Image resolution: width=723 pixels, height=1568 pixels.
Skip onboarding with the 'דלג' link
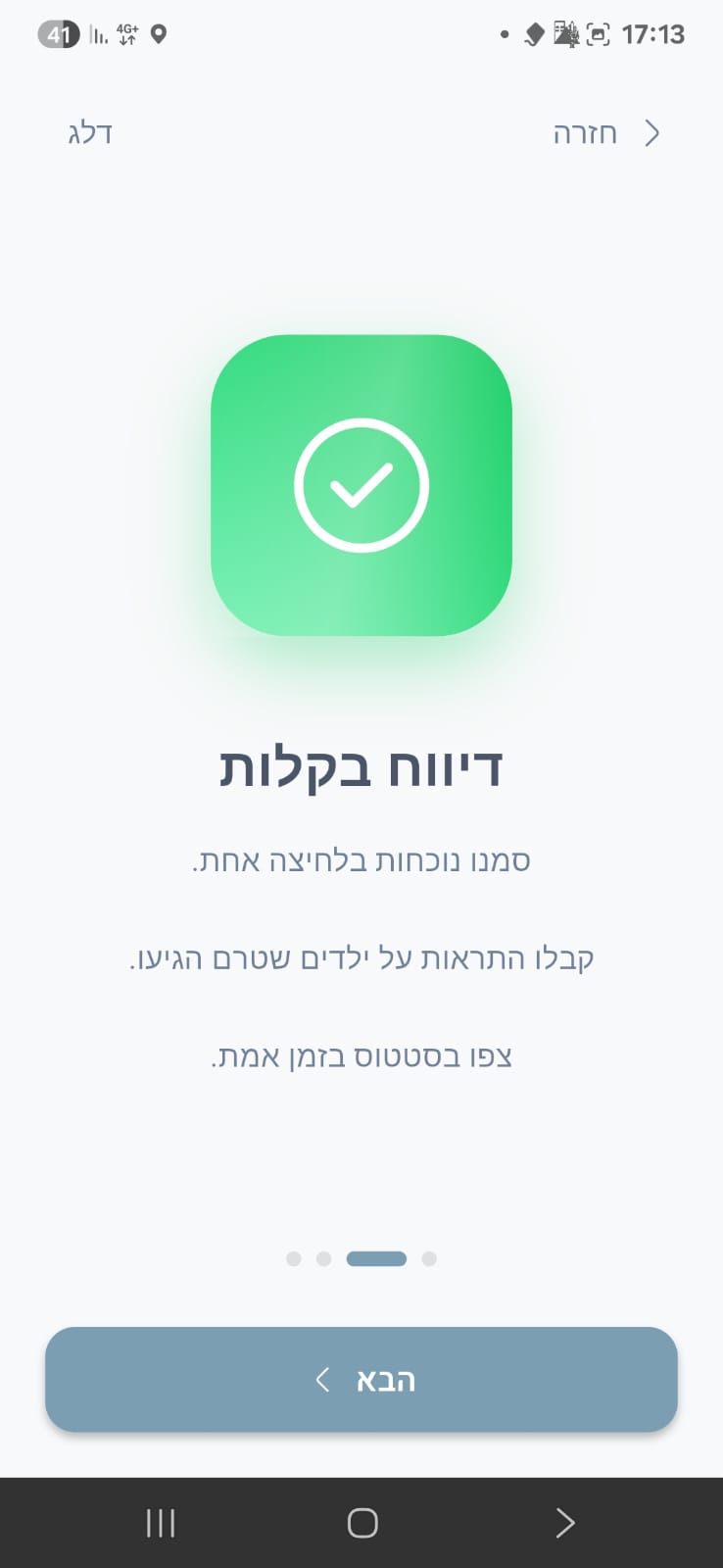click(90, 133)
